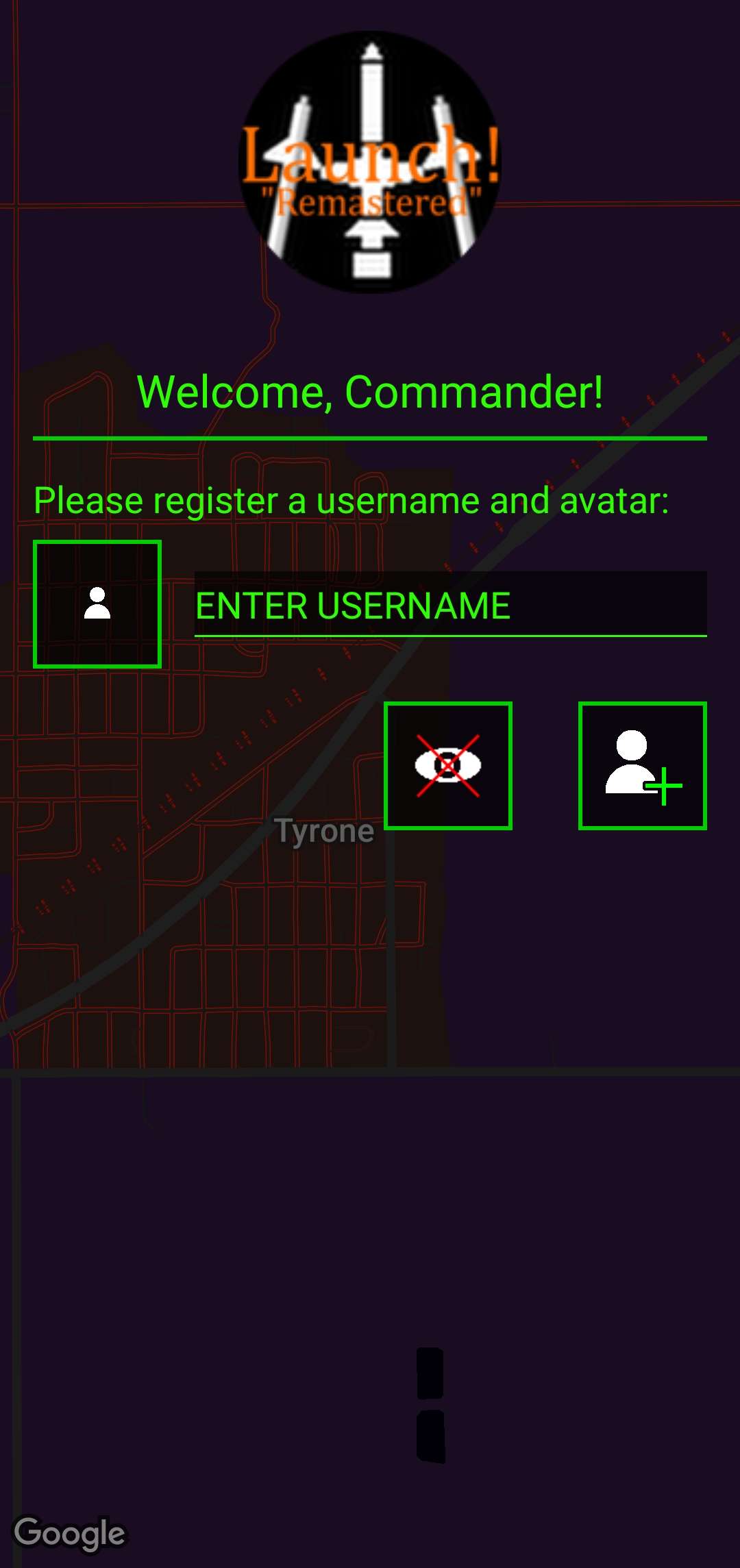Register the new player account
Image resolution: width=740 pixels, height=1568 pixels.
pyautogui.click(x=642, y=765)
